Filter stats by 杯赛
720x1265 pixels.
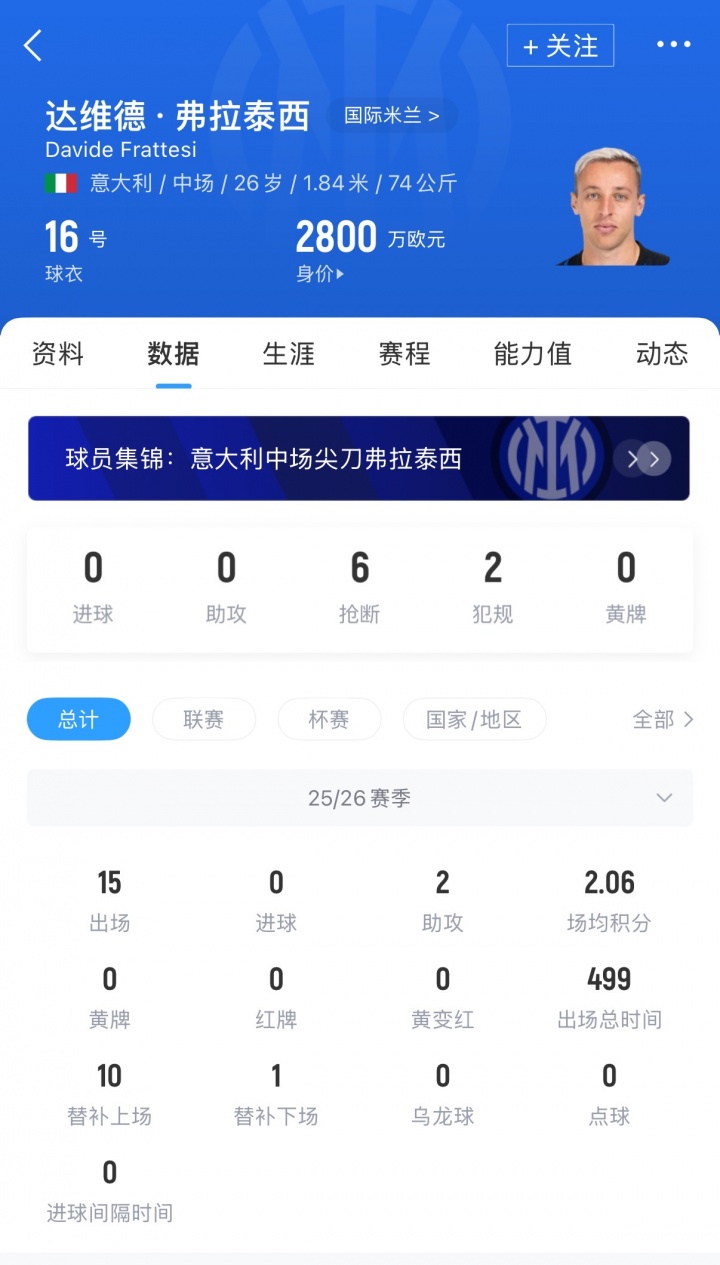coord(329,719)
